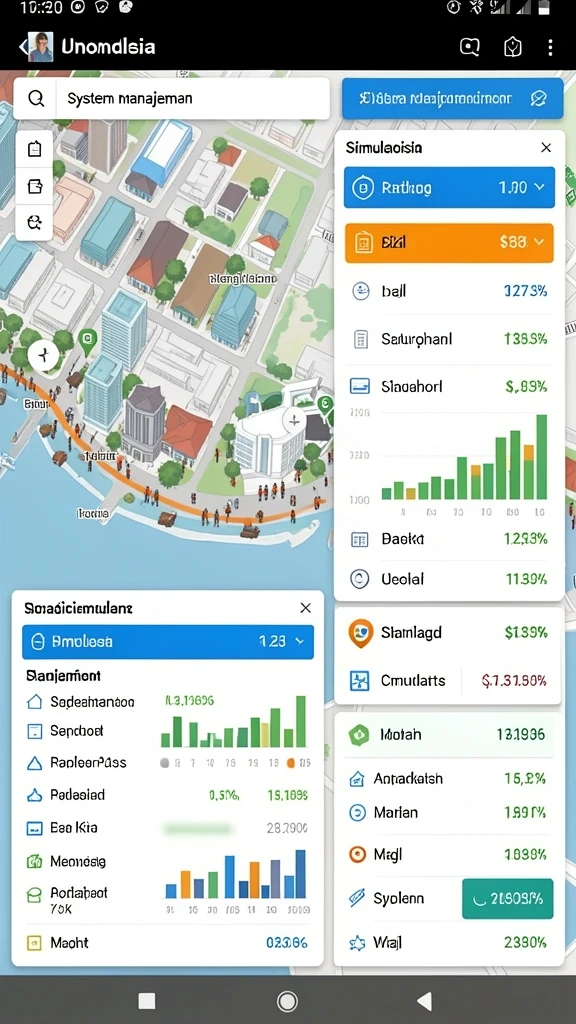Open the Slamlagd row
Viewport: 576px width, 1024px height.
[x=449, y=632]
